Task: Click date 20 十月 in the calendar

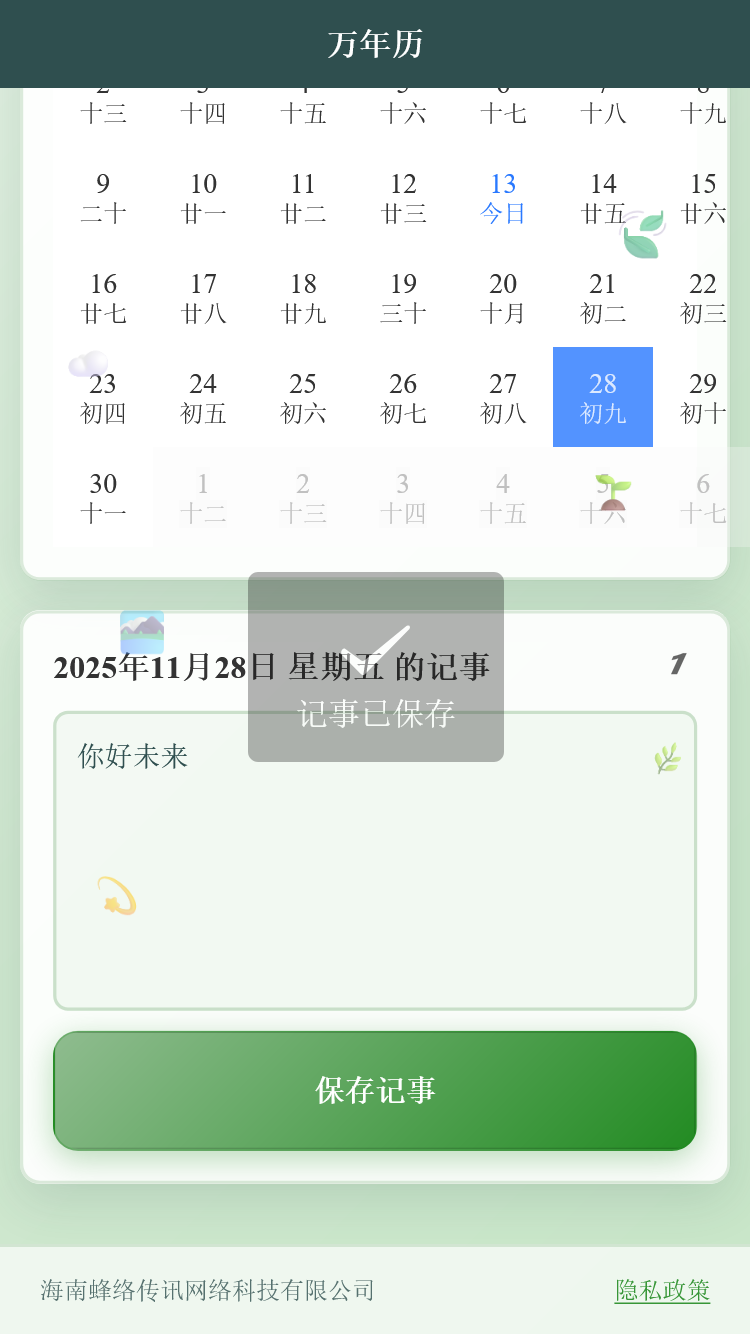Action: 502,297
